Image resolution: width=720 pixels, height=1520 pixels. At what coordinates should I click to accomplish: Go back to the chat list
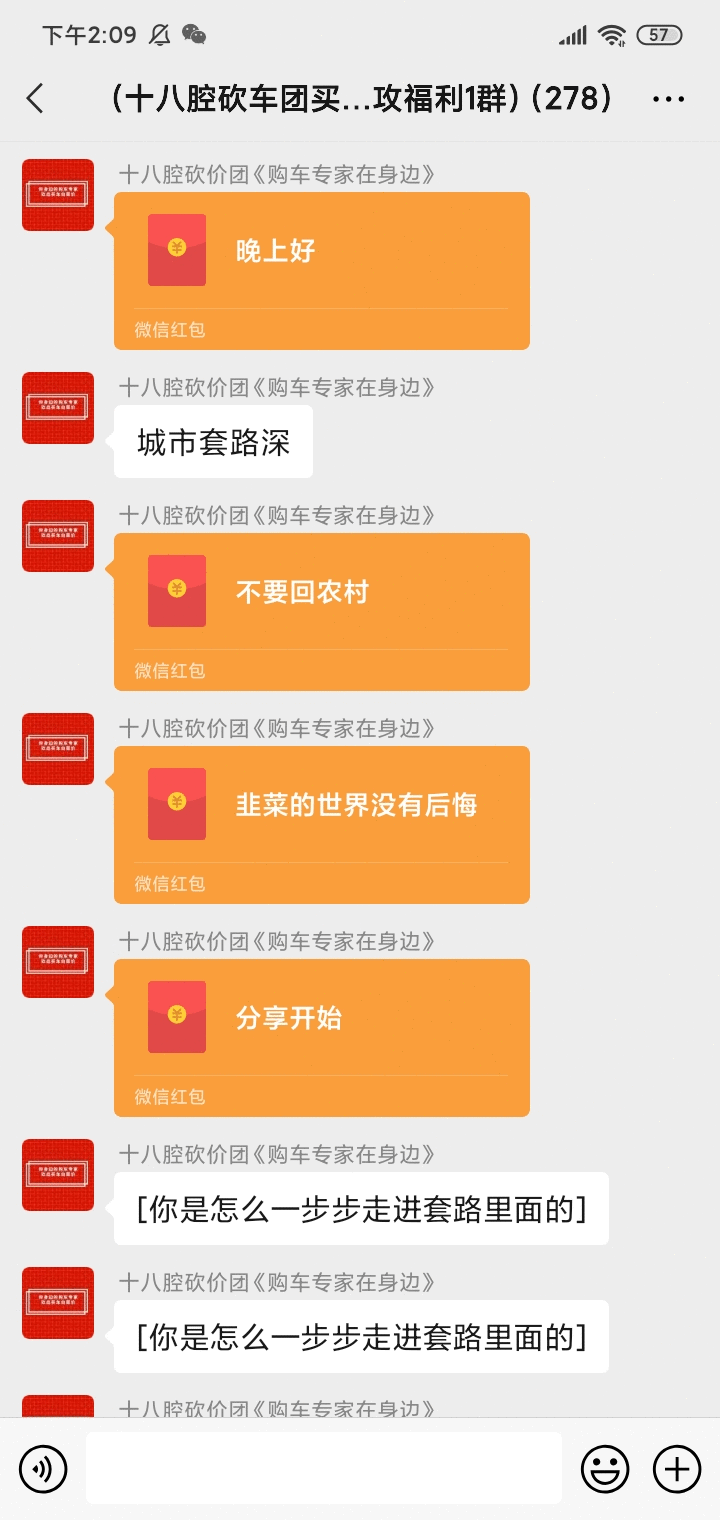coord(36,98)
